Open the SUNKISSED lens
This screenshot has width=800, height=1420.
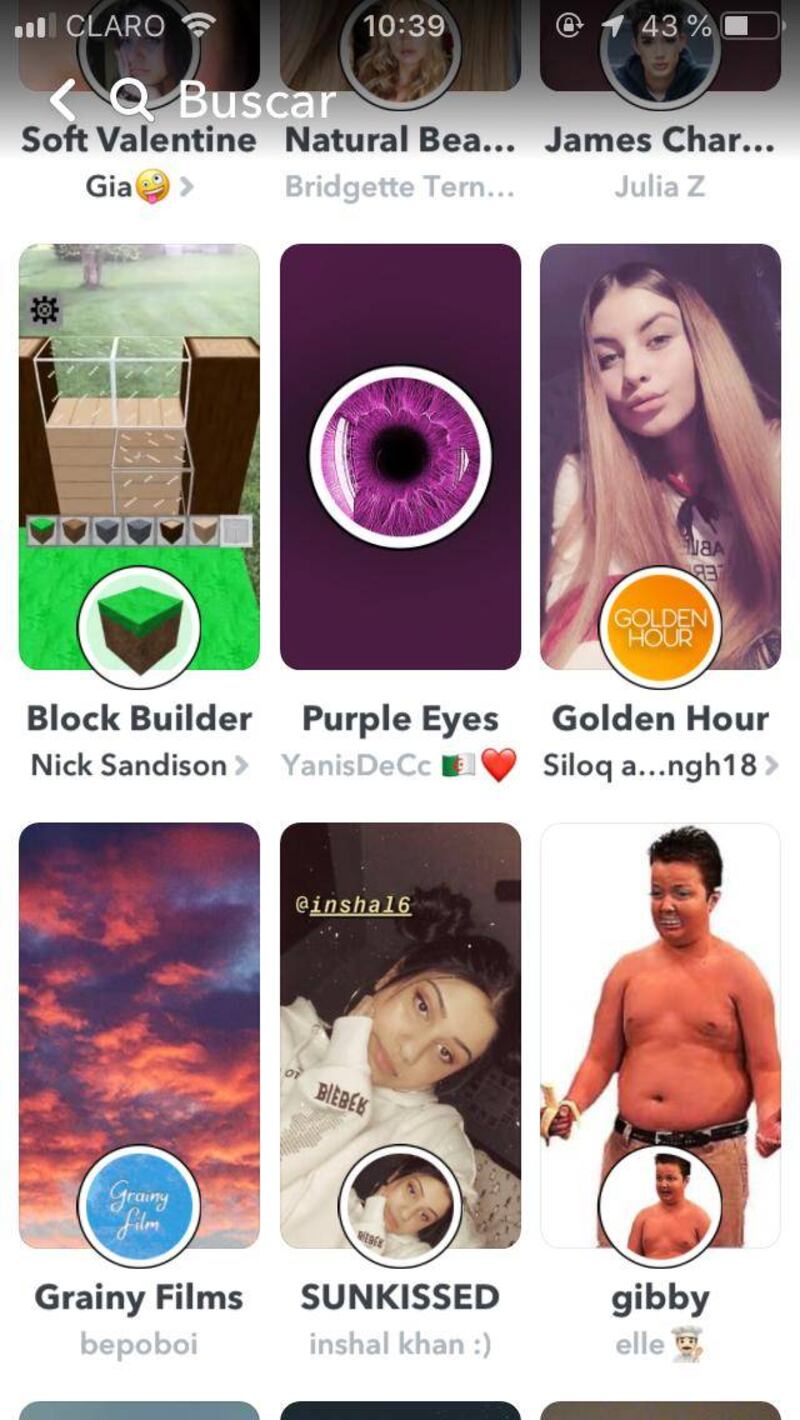tap(400, 1035)
